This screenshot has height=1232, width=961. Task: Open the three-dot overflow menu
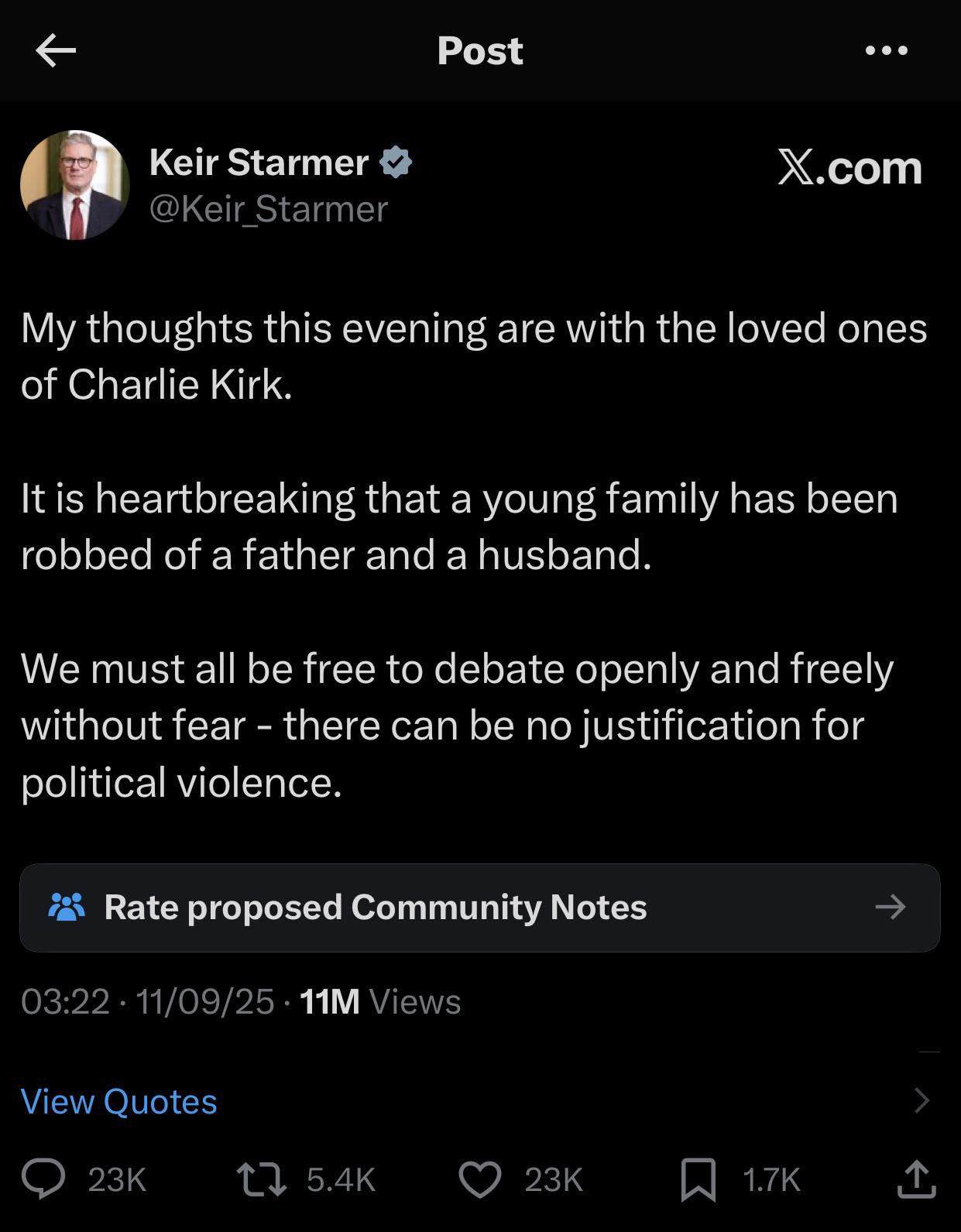pos(886,51)
